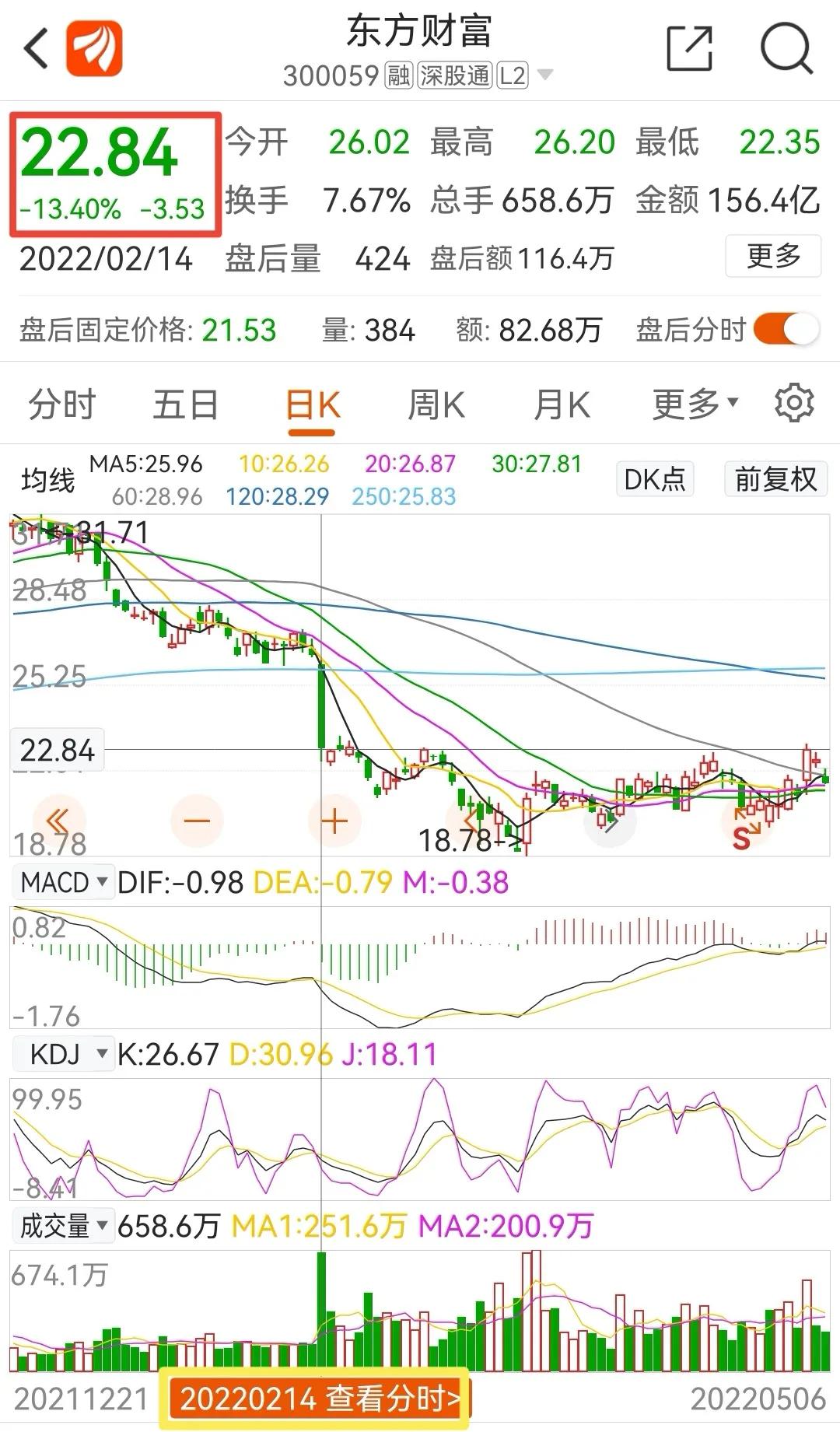The height and width of the screenshot is (1432, 840).
Task: Select the 分时 chart tab
Action: 60,404
